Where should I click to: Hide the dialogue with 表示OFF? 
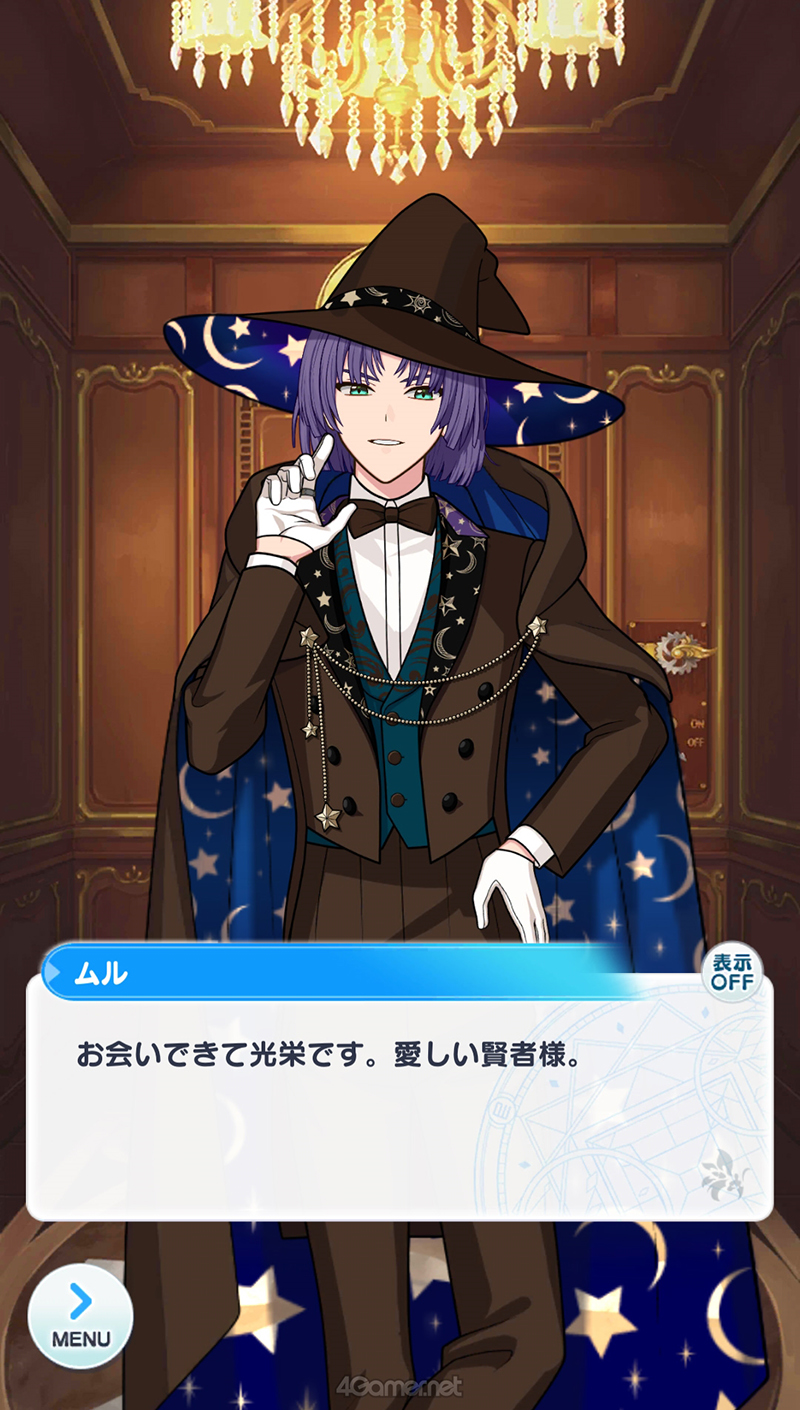pyautogui.click(x=732, y=971)
